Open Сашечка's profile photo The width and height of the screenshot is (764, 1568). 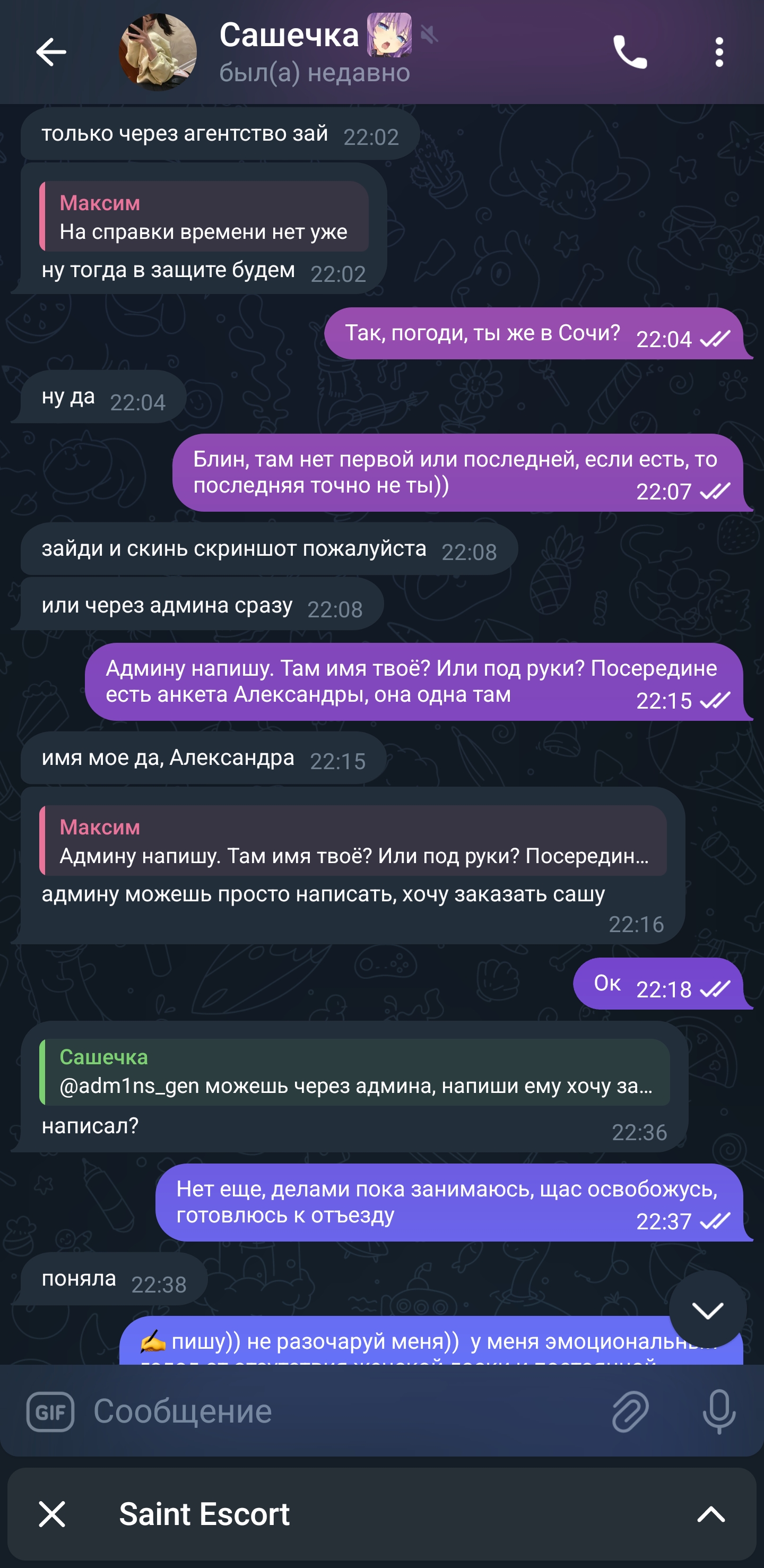pyautogui.click(x=158, y=51)
